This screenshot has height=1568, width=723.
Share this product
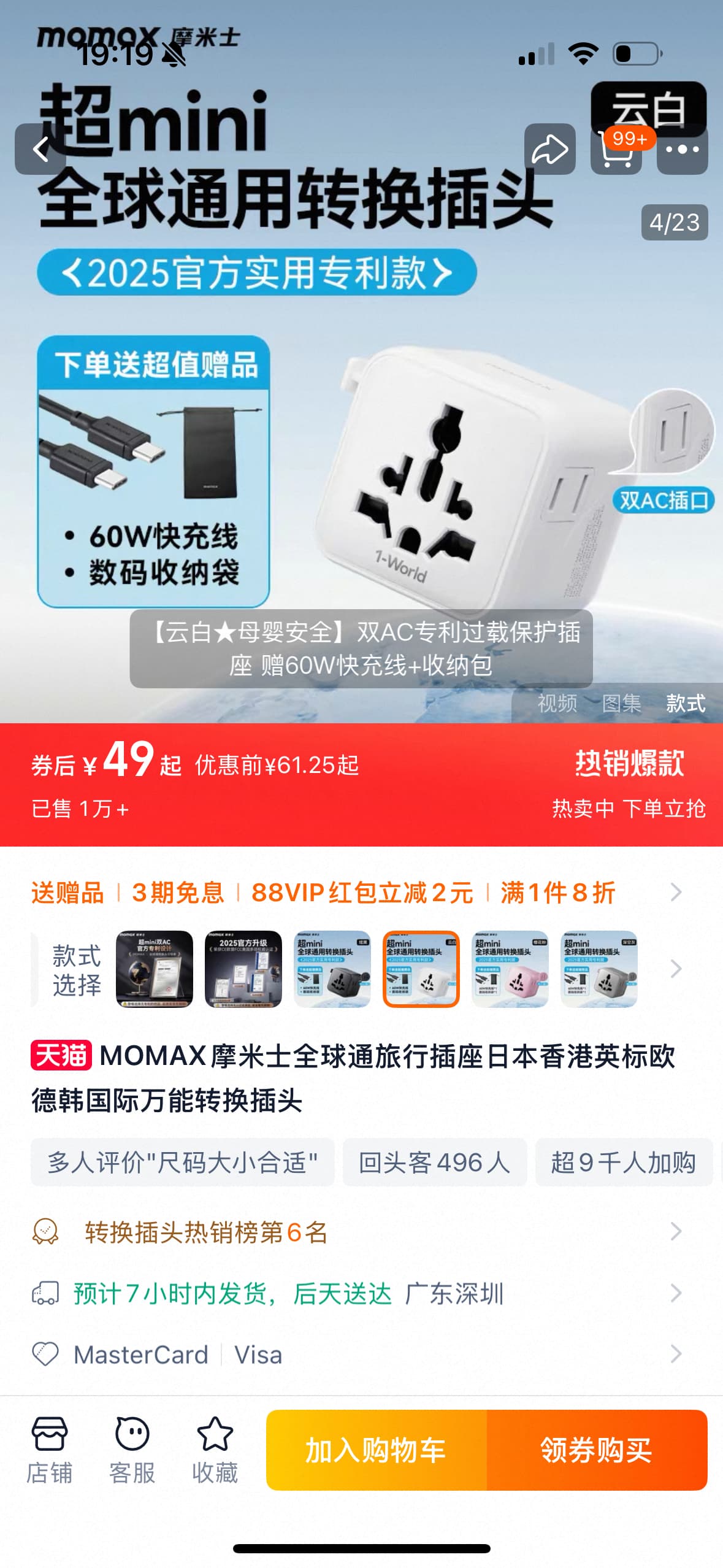(x=549, y=149)
